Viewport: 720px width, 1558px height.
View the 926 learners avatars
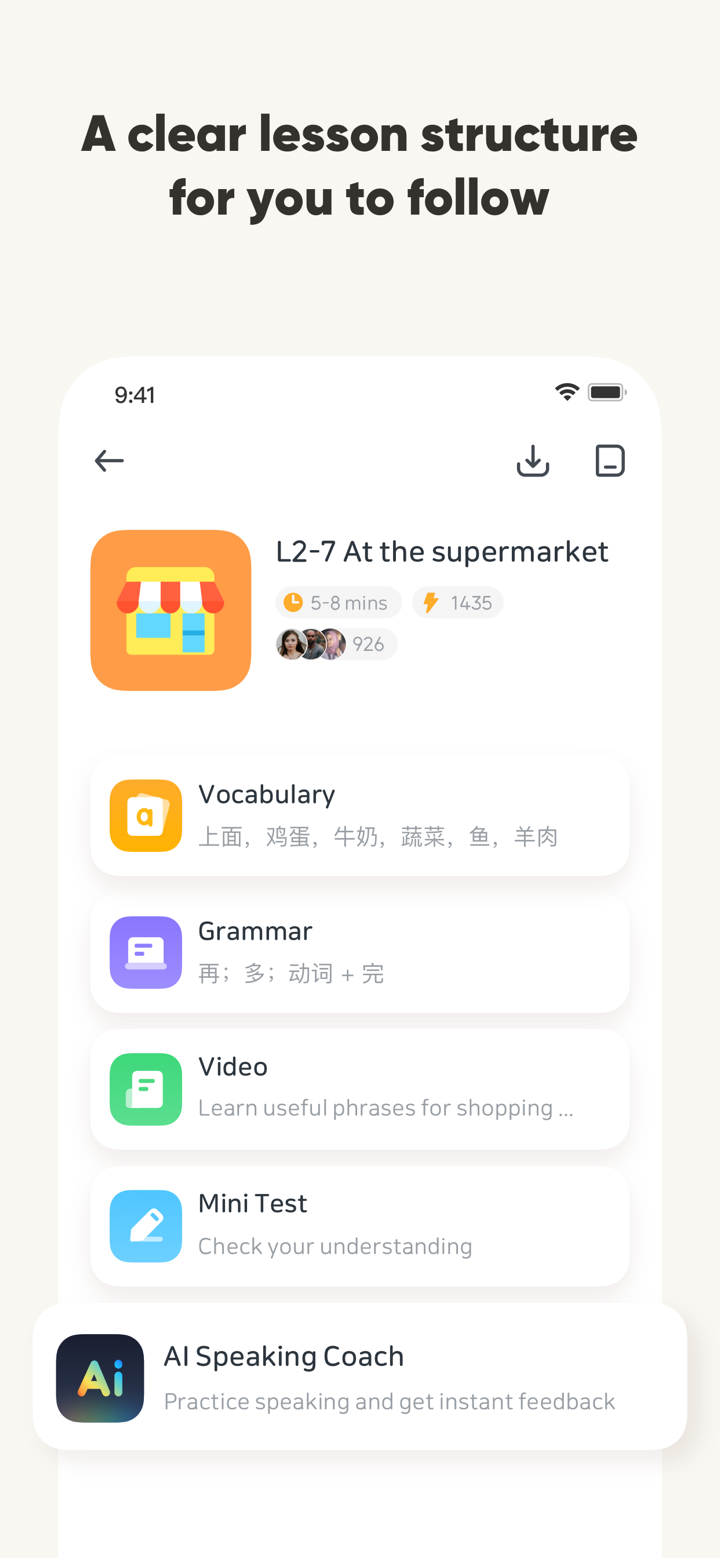click(x=335, y=644)
